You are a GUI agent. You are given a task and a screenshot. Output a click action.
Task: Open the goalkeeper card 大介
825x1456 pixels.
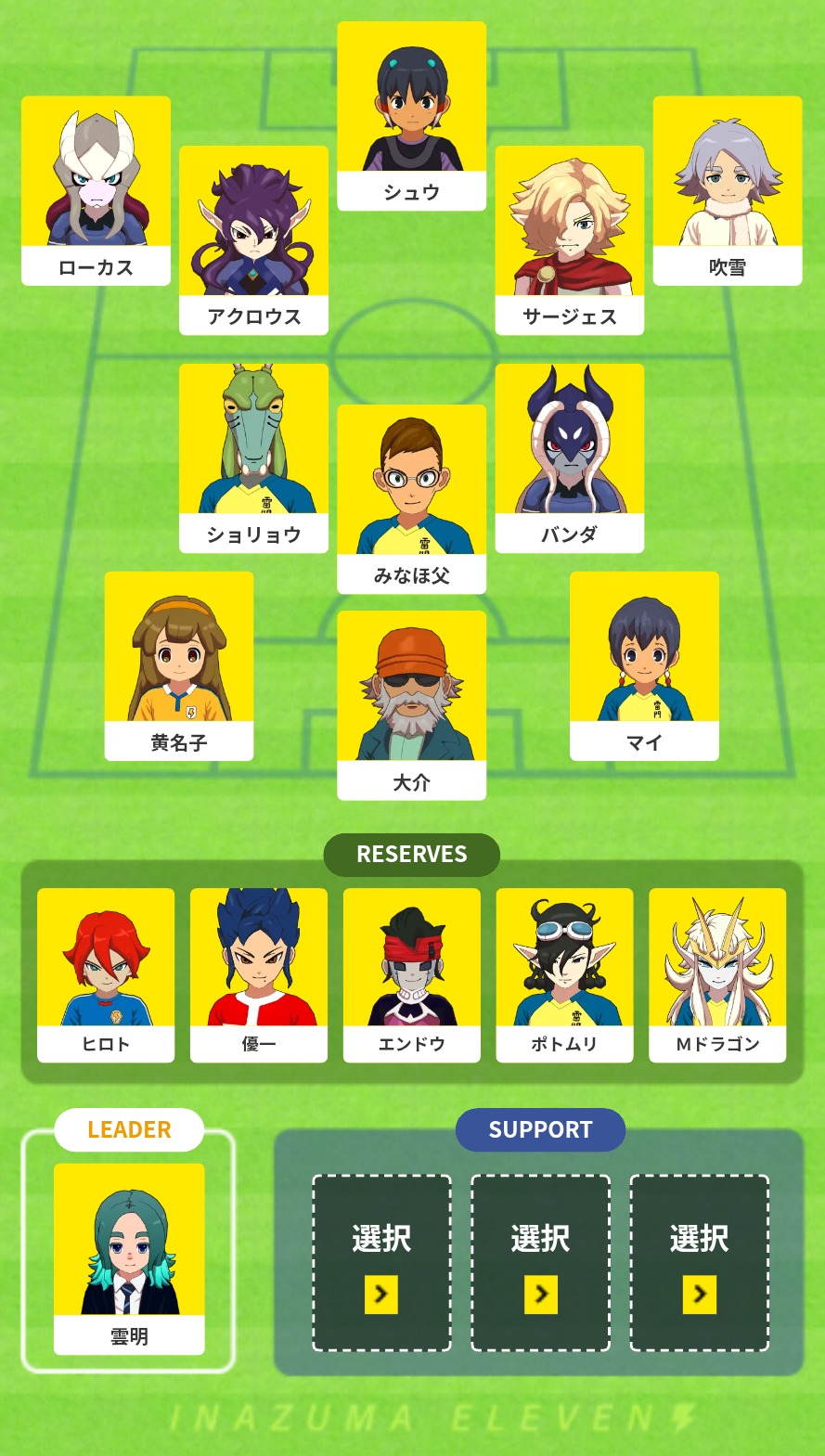(x=411, y=705)
